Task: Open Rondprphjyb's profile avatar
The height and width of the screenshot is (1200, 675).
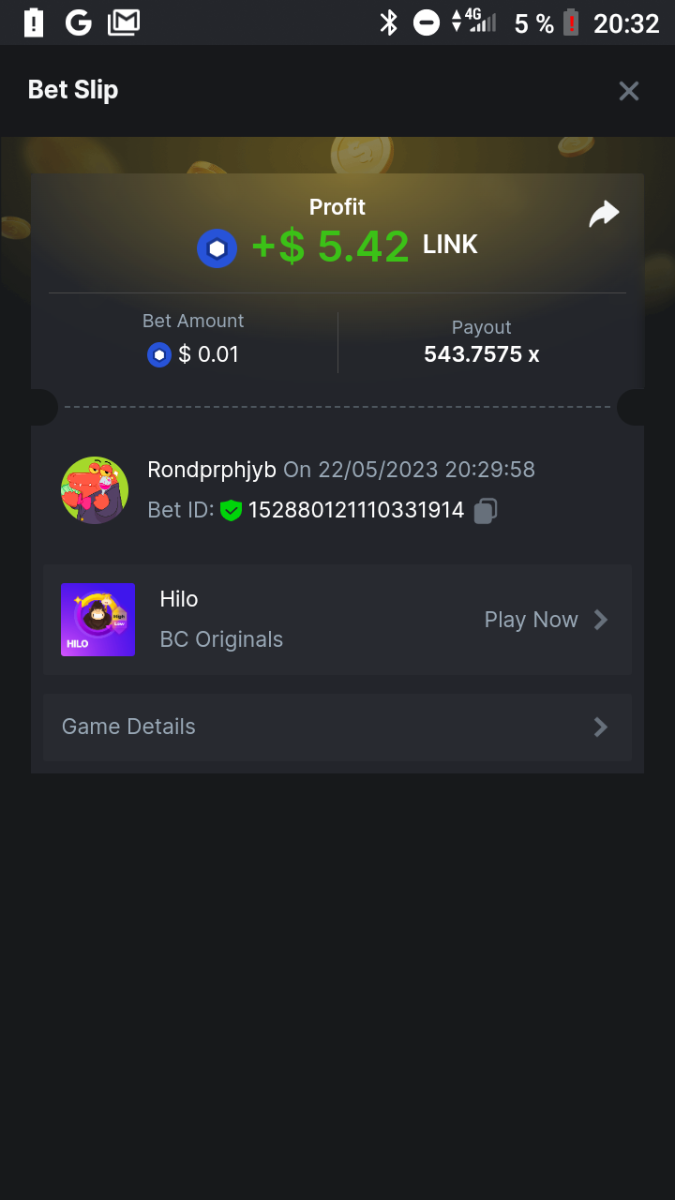Action: pos(95,490)
